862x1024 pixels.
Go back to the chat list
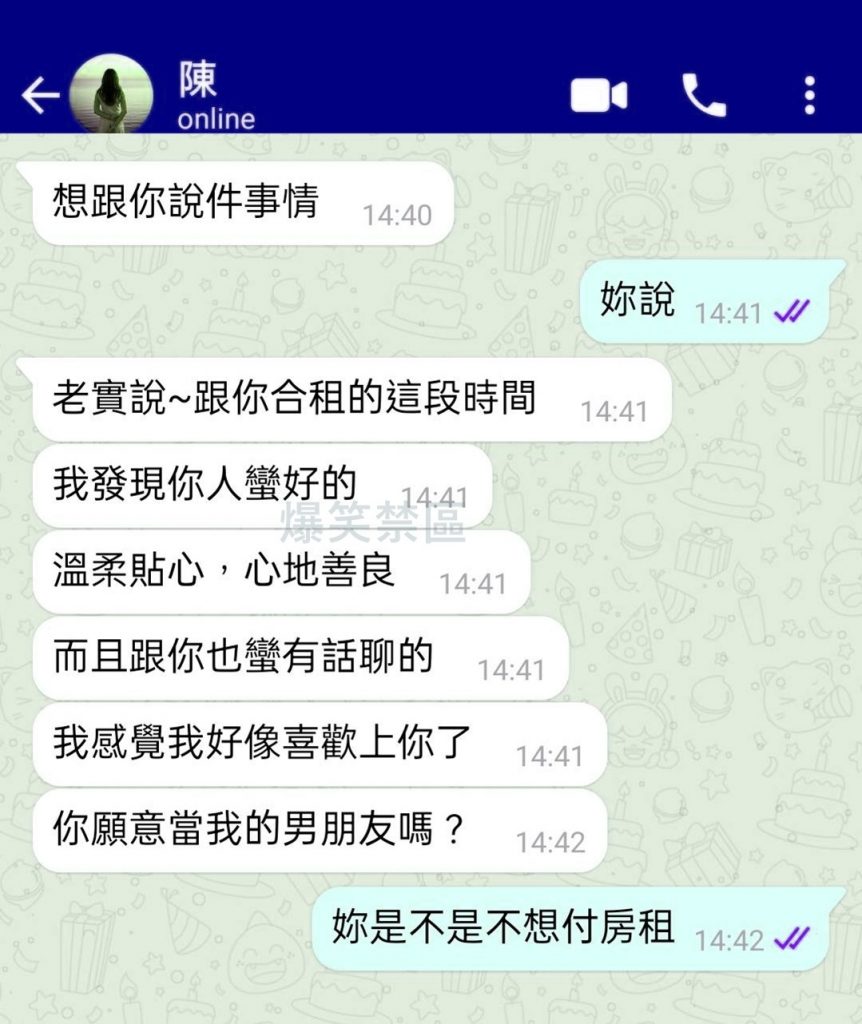(x=40, y=96)
